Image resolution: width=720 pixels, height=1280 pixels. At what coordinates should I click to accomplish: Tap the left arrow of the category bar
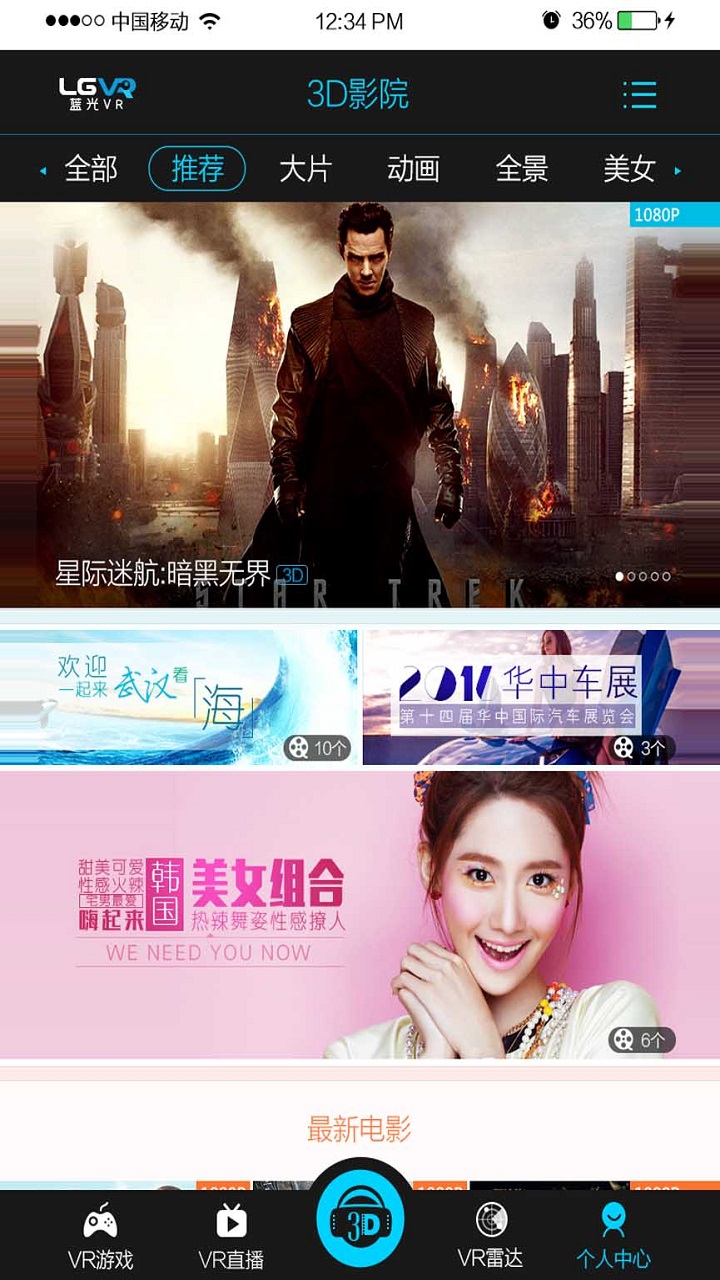(43, 171)
